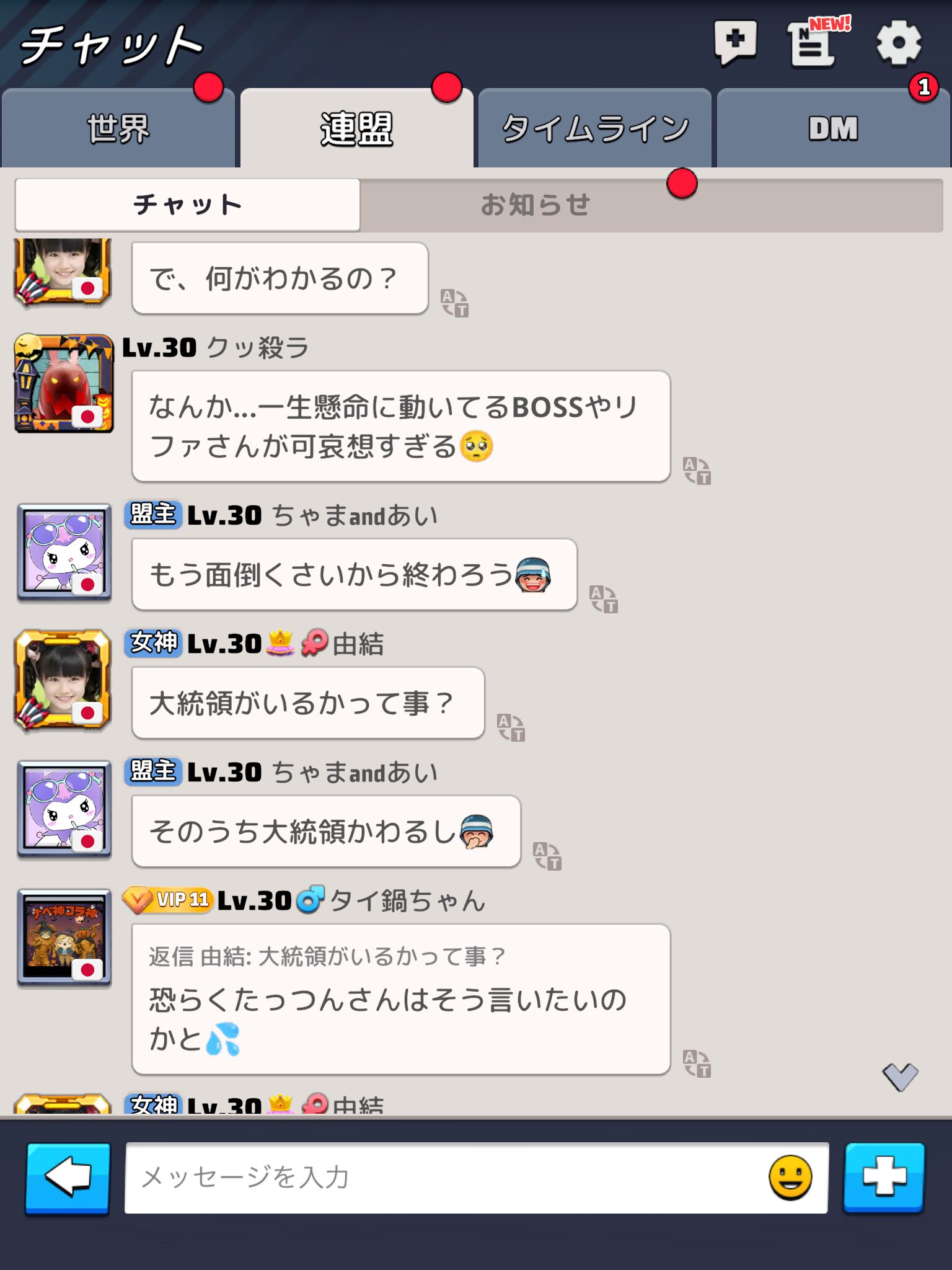Go back with the blue arrow button
Image resolution: width=952 pixels, height=1270 pixels.
(68, 1177)
